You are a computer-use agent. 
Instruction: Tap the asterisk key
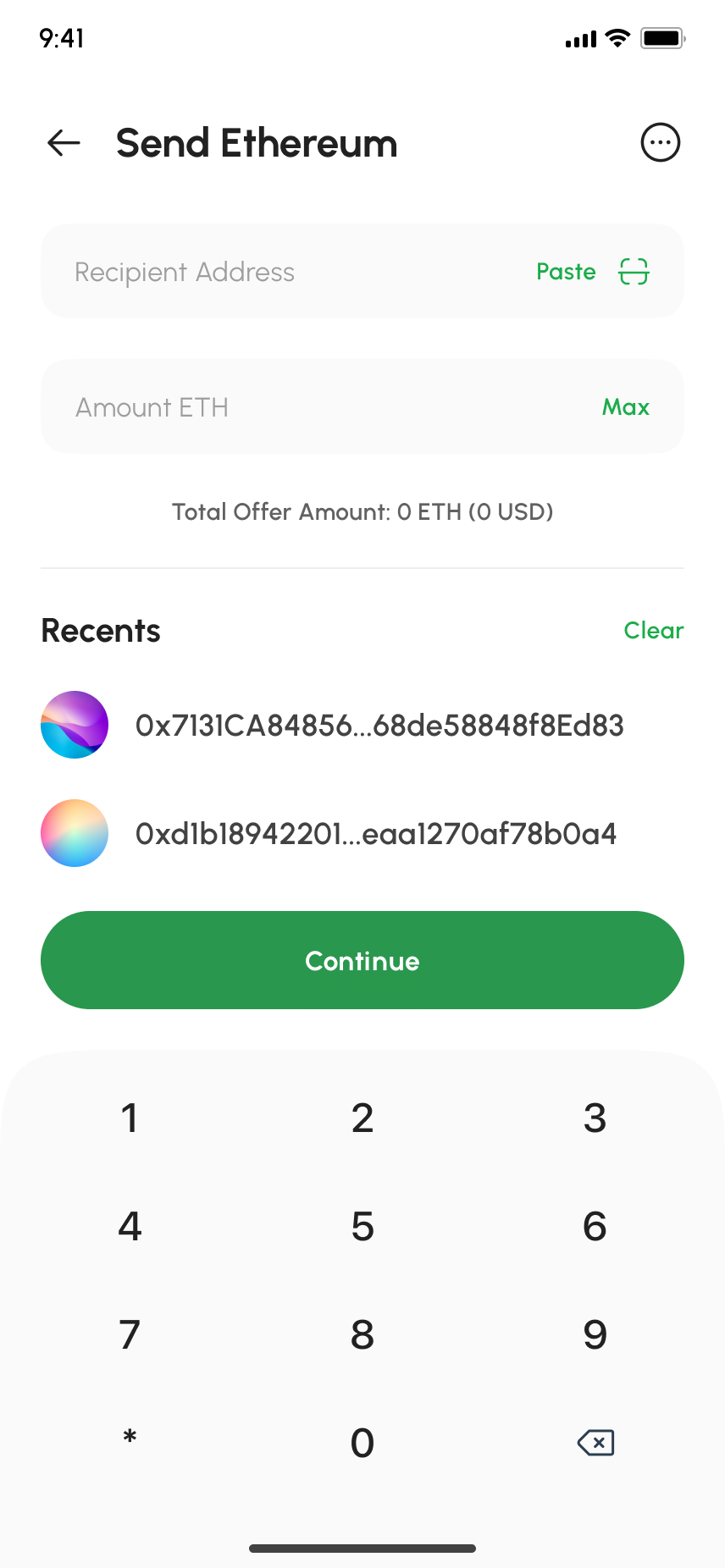tap(130, 1437)
